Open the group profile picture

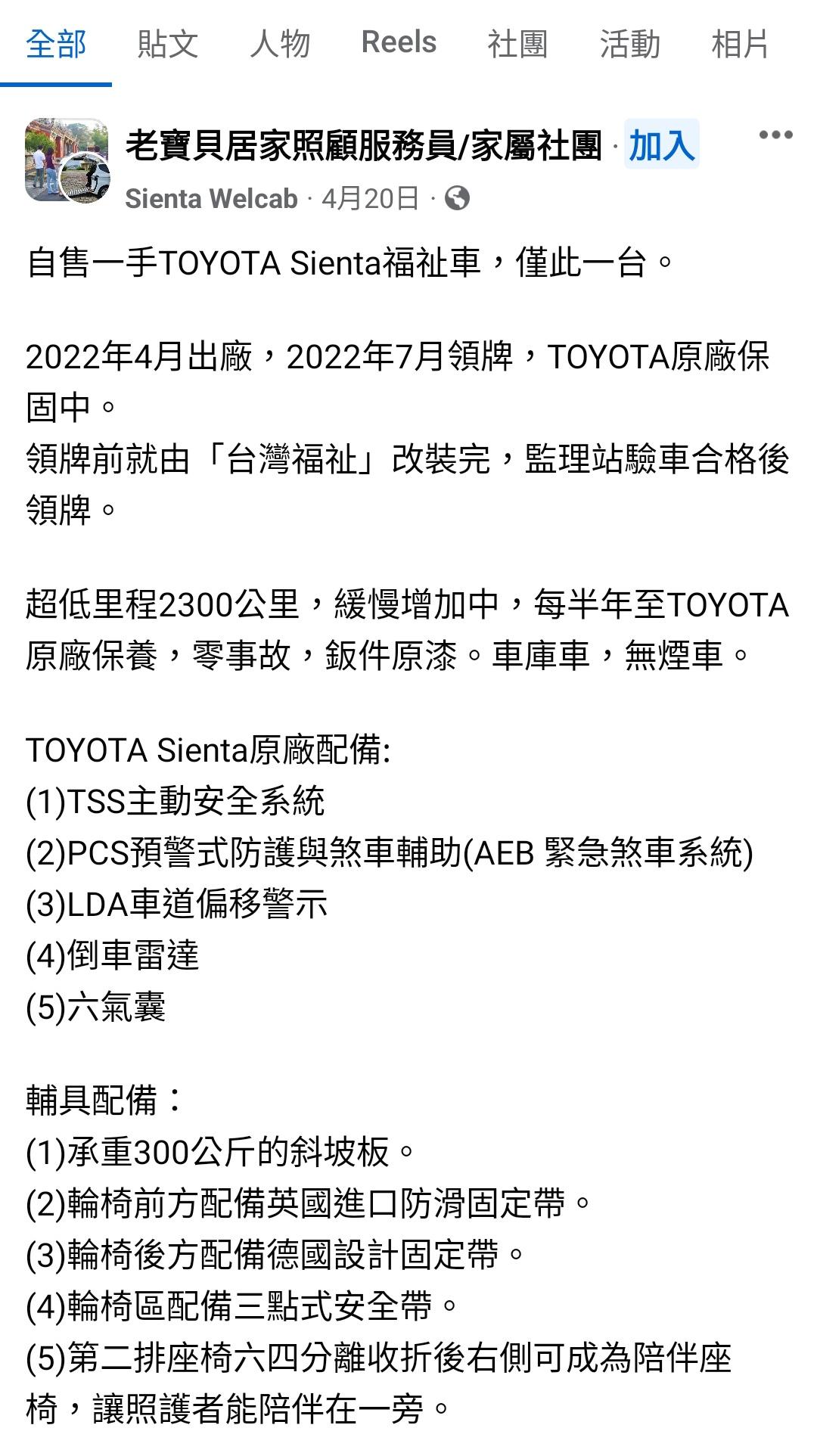67,160
